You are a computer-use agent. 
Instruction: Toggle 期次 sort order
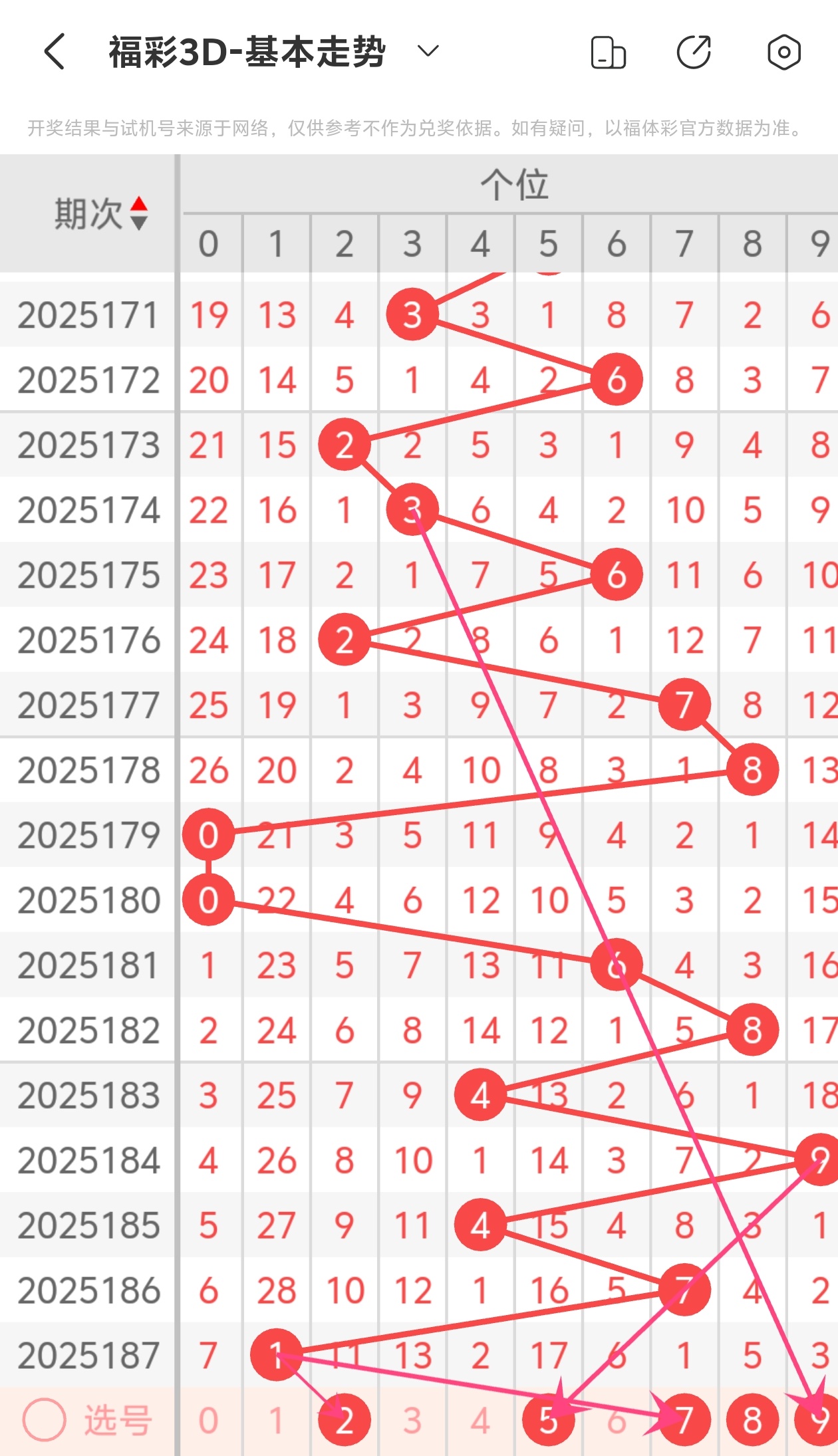point(101,213)
